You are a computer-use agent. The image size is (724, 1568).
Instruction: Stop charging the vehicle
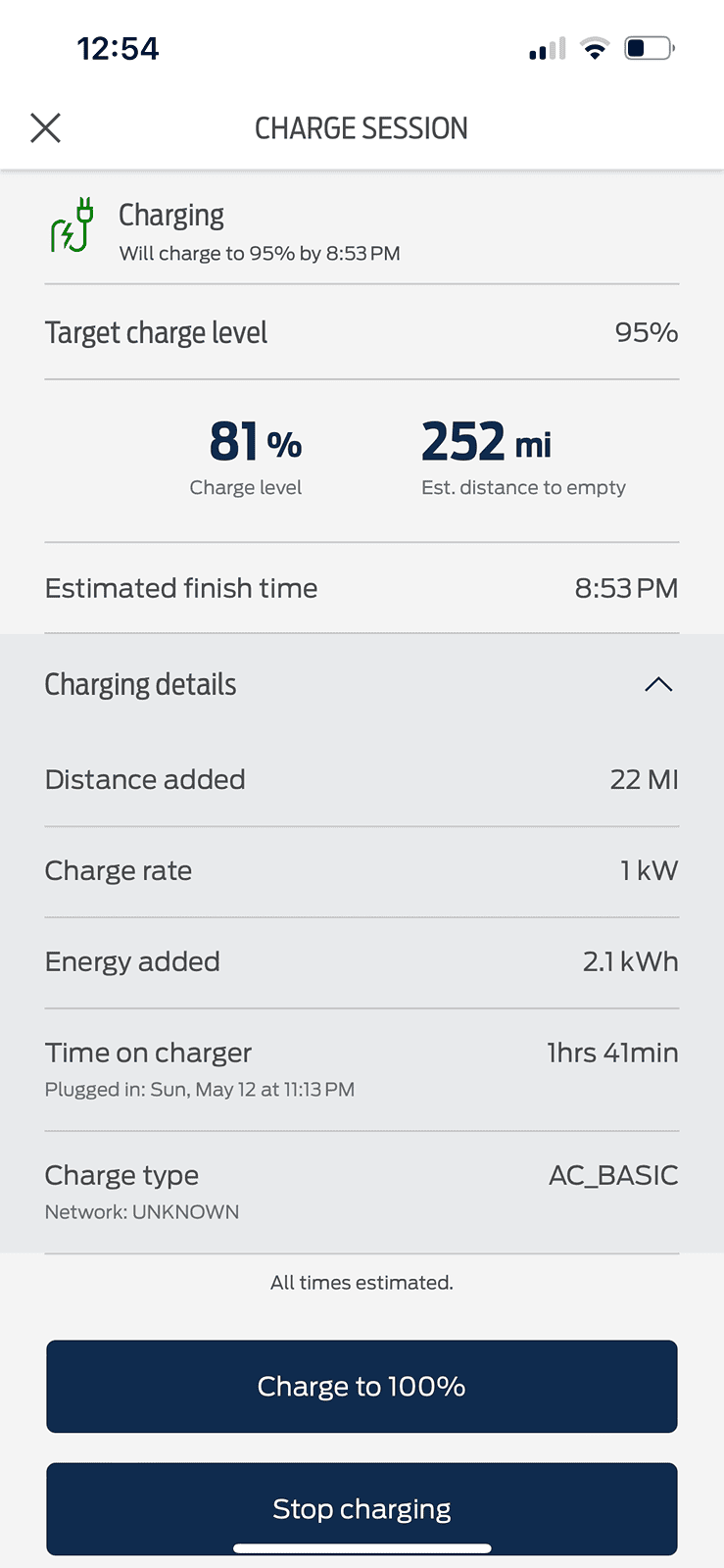click(362, 1507)
